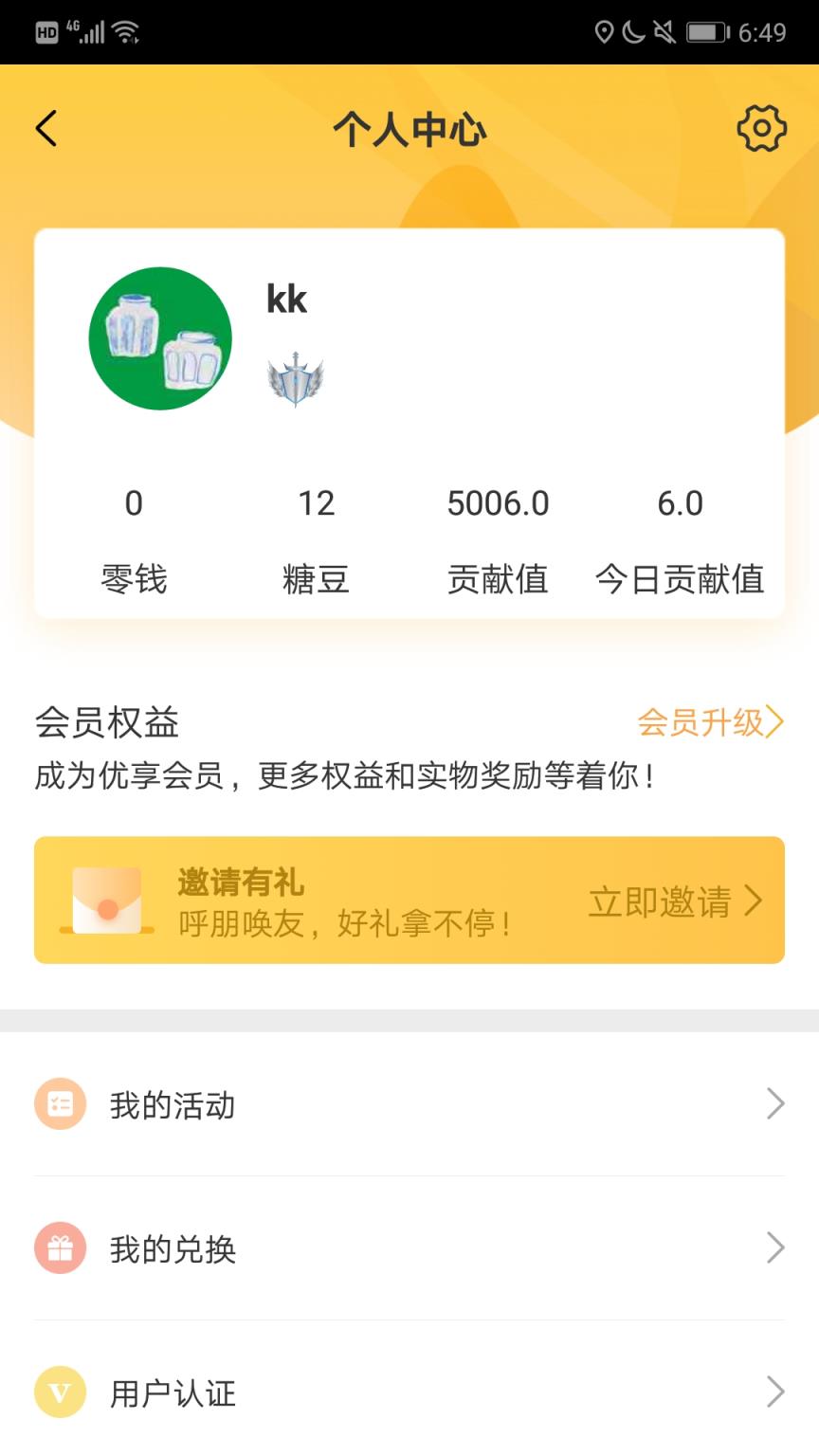Expand the chevron next to 我的活动
This screenshot has height=1456, width=819.
pyautogui.click(x=775, y=1103)
